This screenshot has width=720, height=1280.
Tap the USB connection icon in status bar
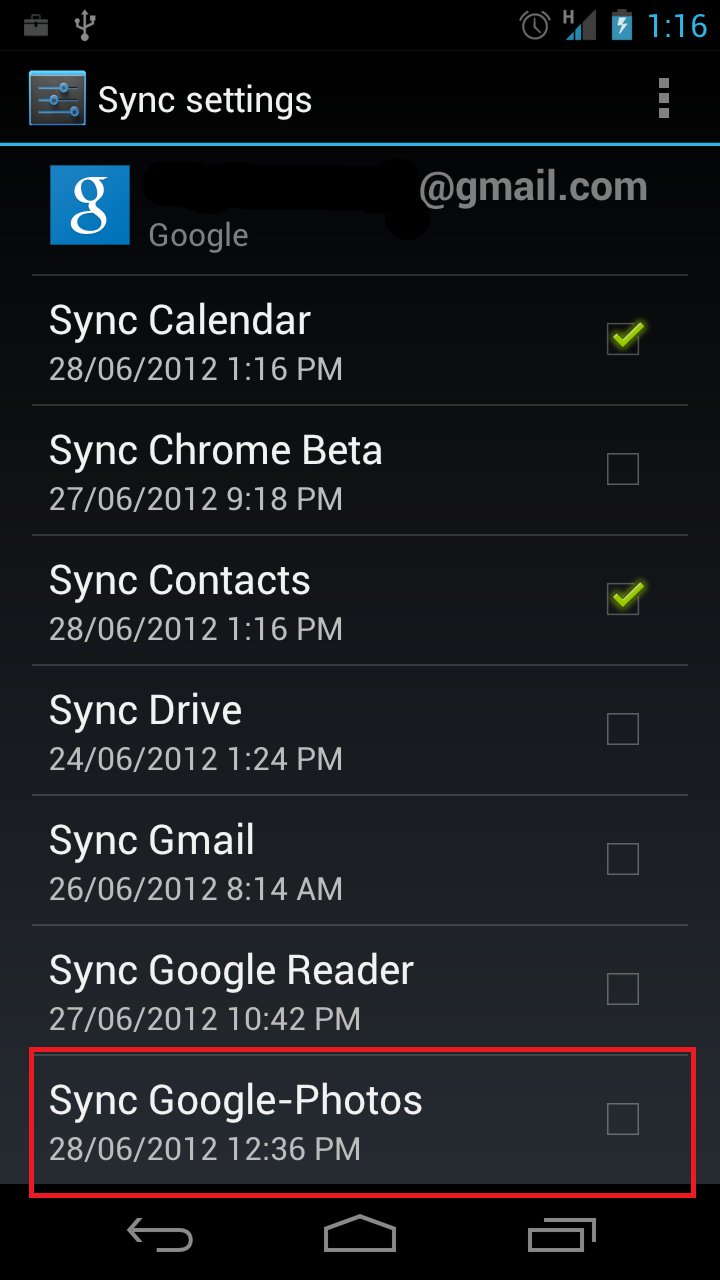click(x=86, y=24)
